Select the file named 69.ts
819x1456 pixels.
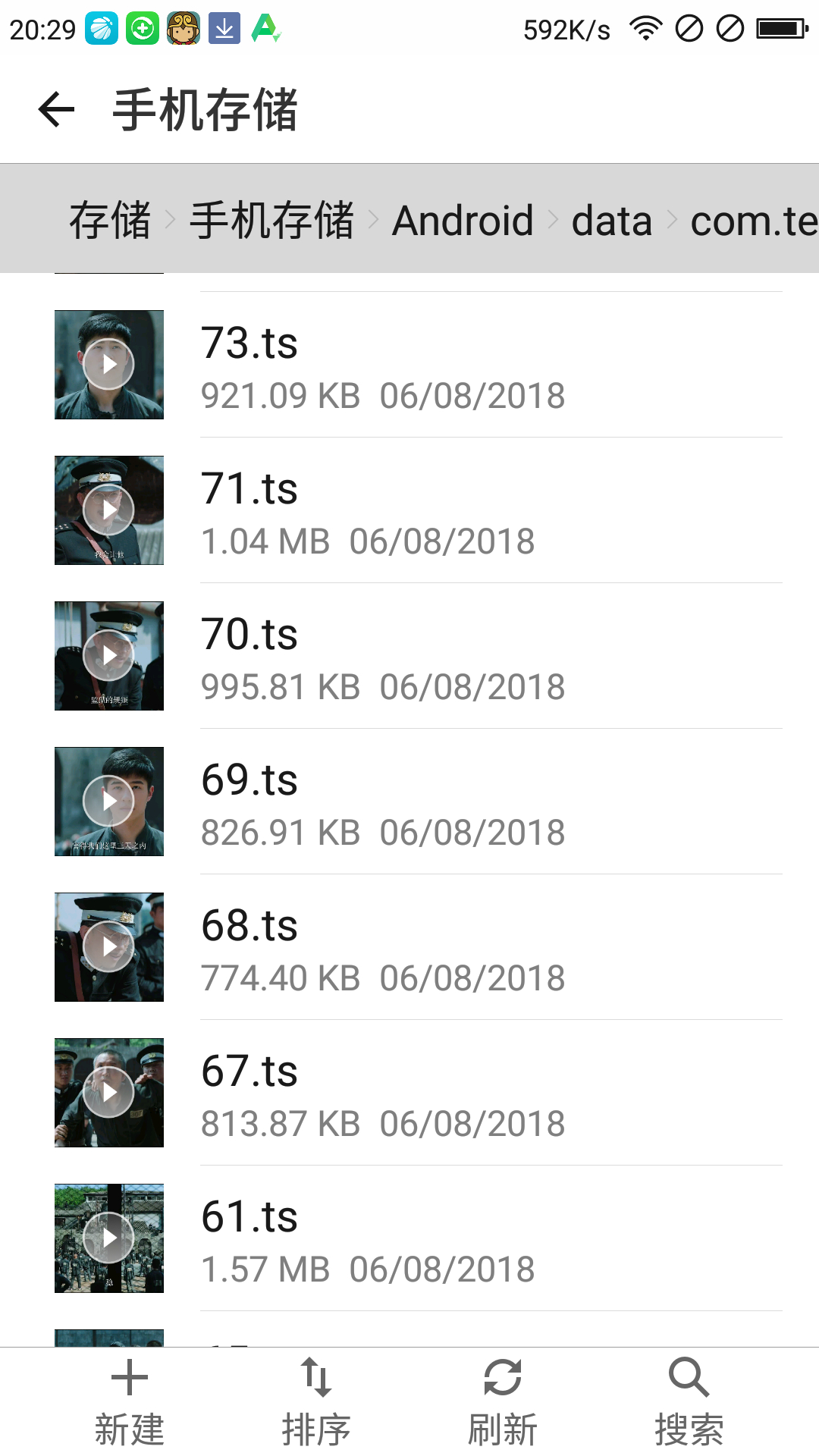409,802
